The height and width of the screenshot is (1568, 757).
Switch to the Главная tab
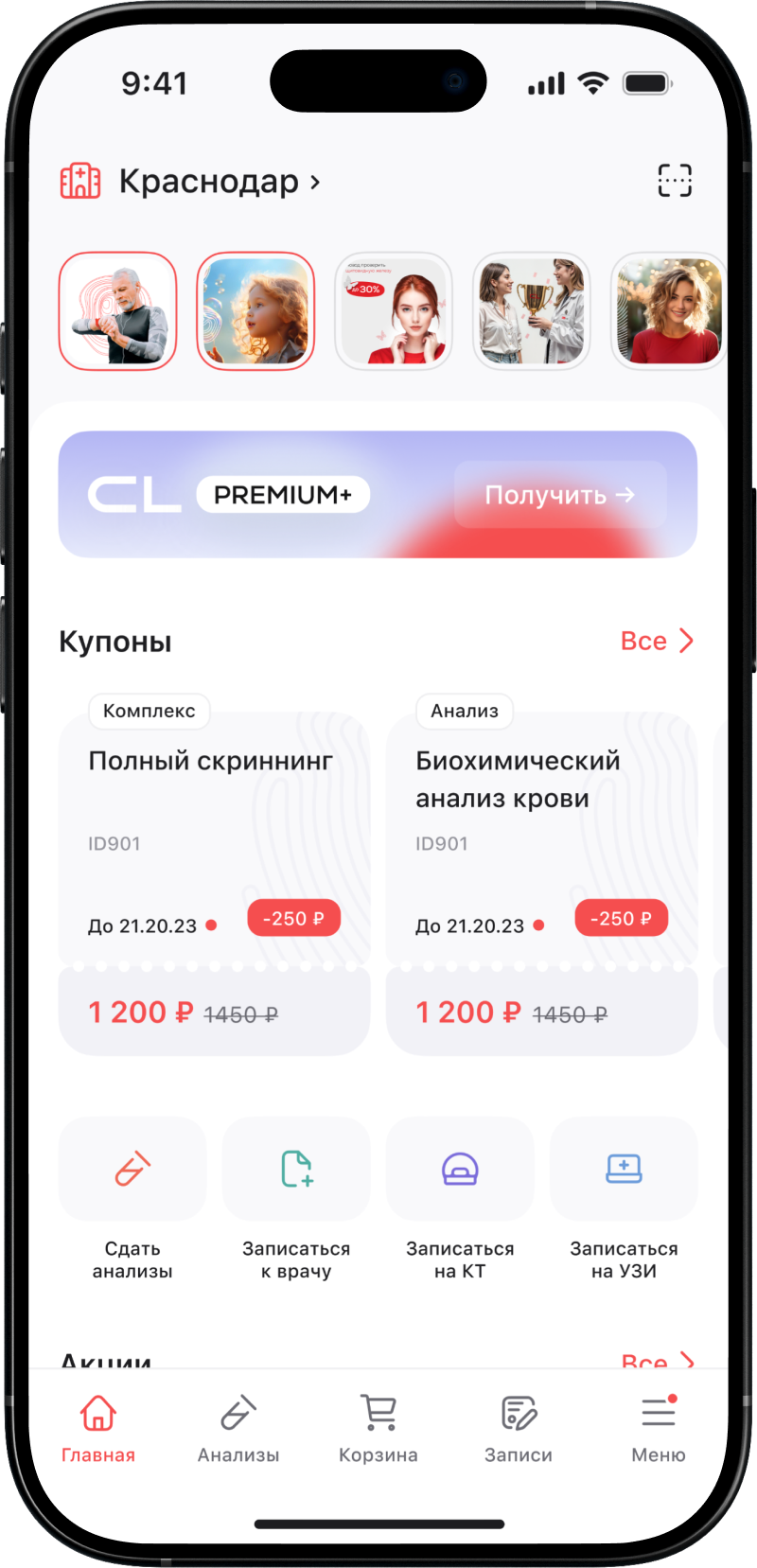point(98,1429)
